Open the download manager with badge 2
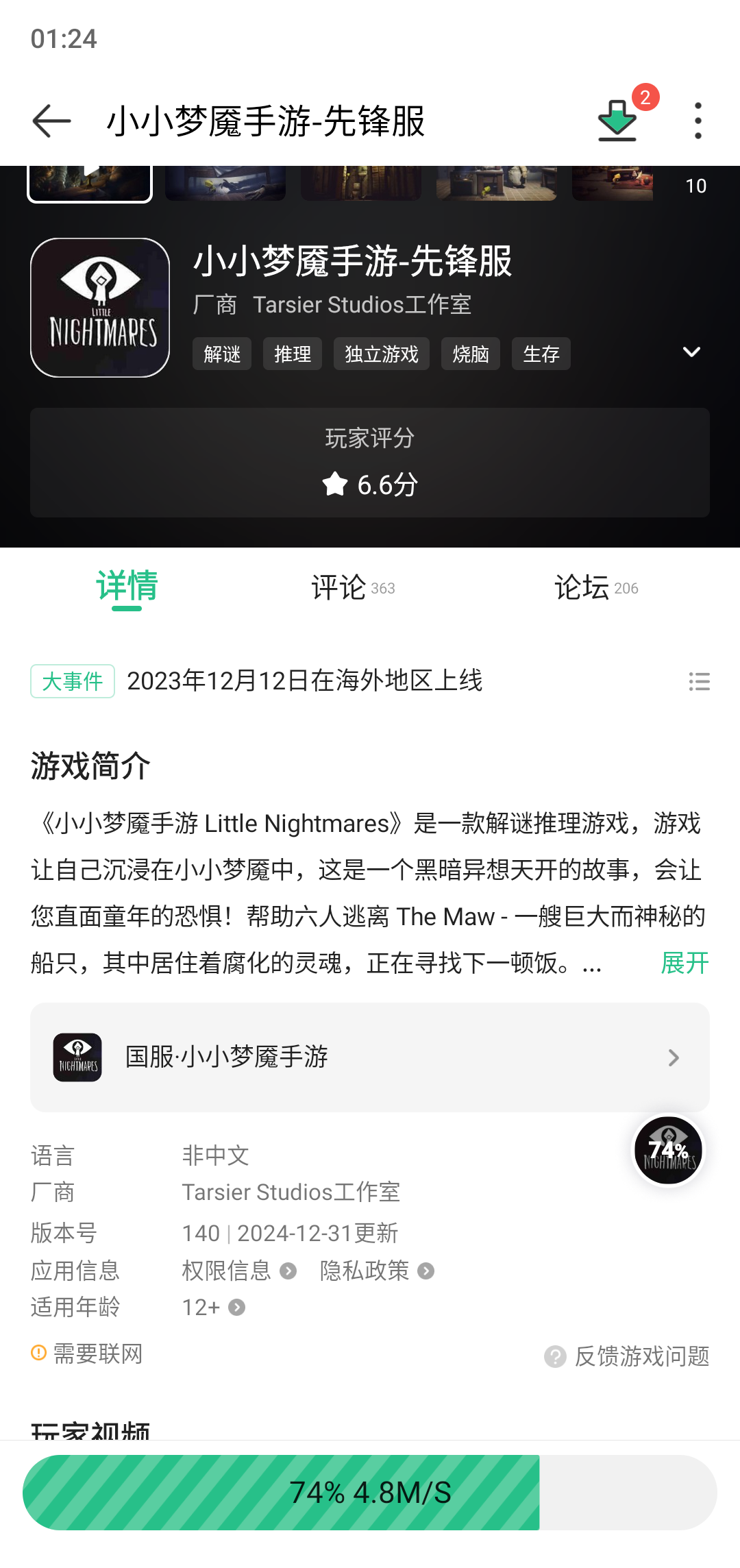This screenshot has width=740, height=1568. (616, 119)
